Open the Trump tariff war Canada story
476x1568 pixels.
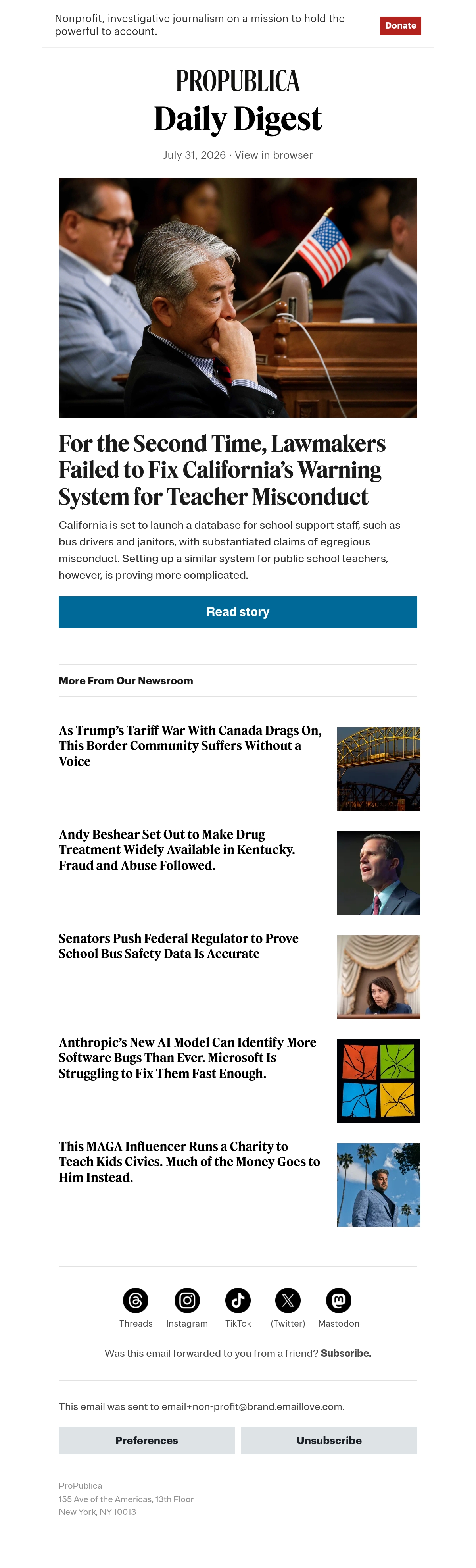(190, 745)
